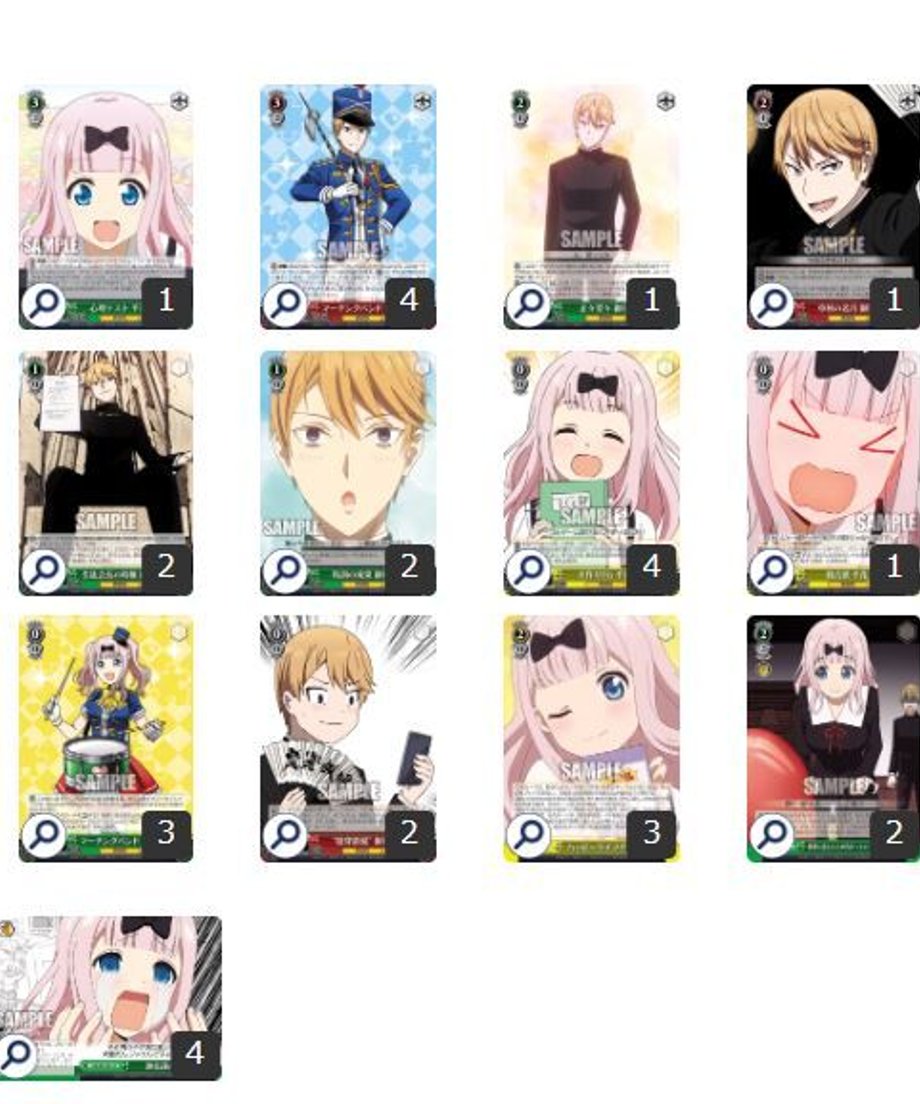
Task: Open the grinning blond boy on black card
Action: pyautogui.click(x=832, y=190)
